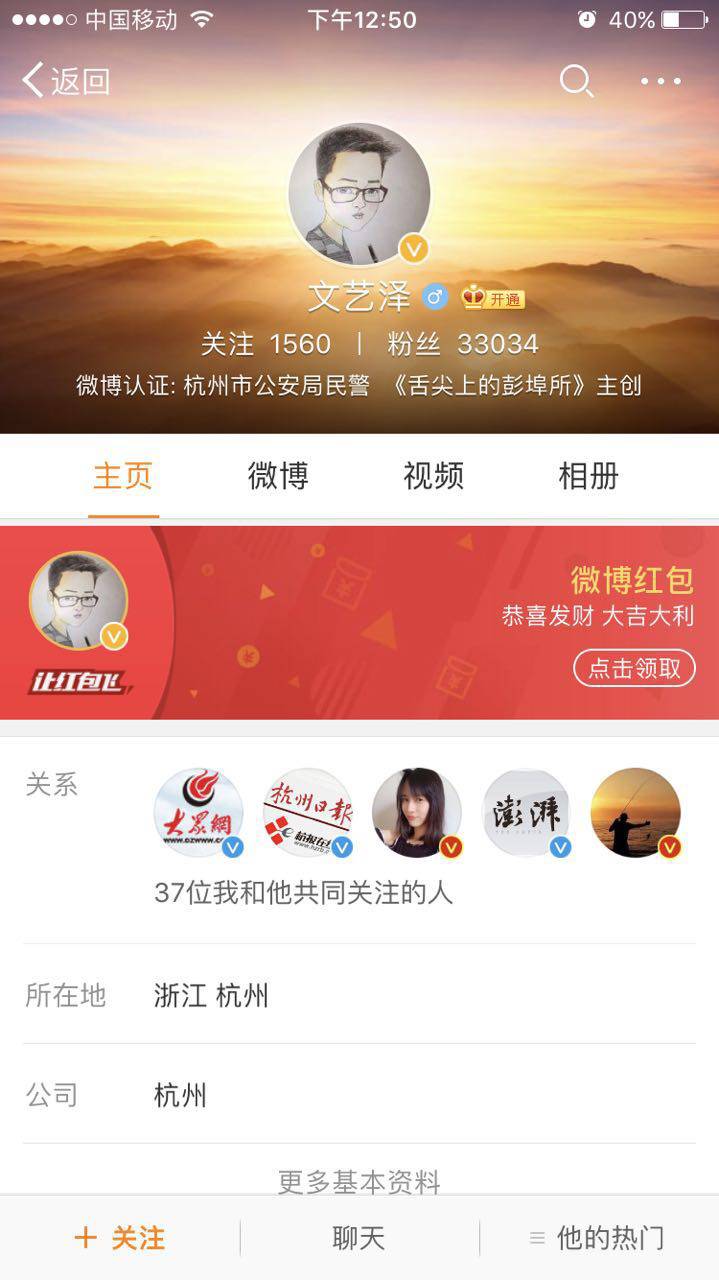Open the 大众网 mutual follow avatar
Viewport: 719px width, 1280px height.
pos(198,812)
